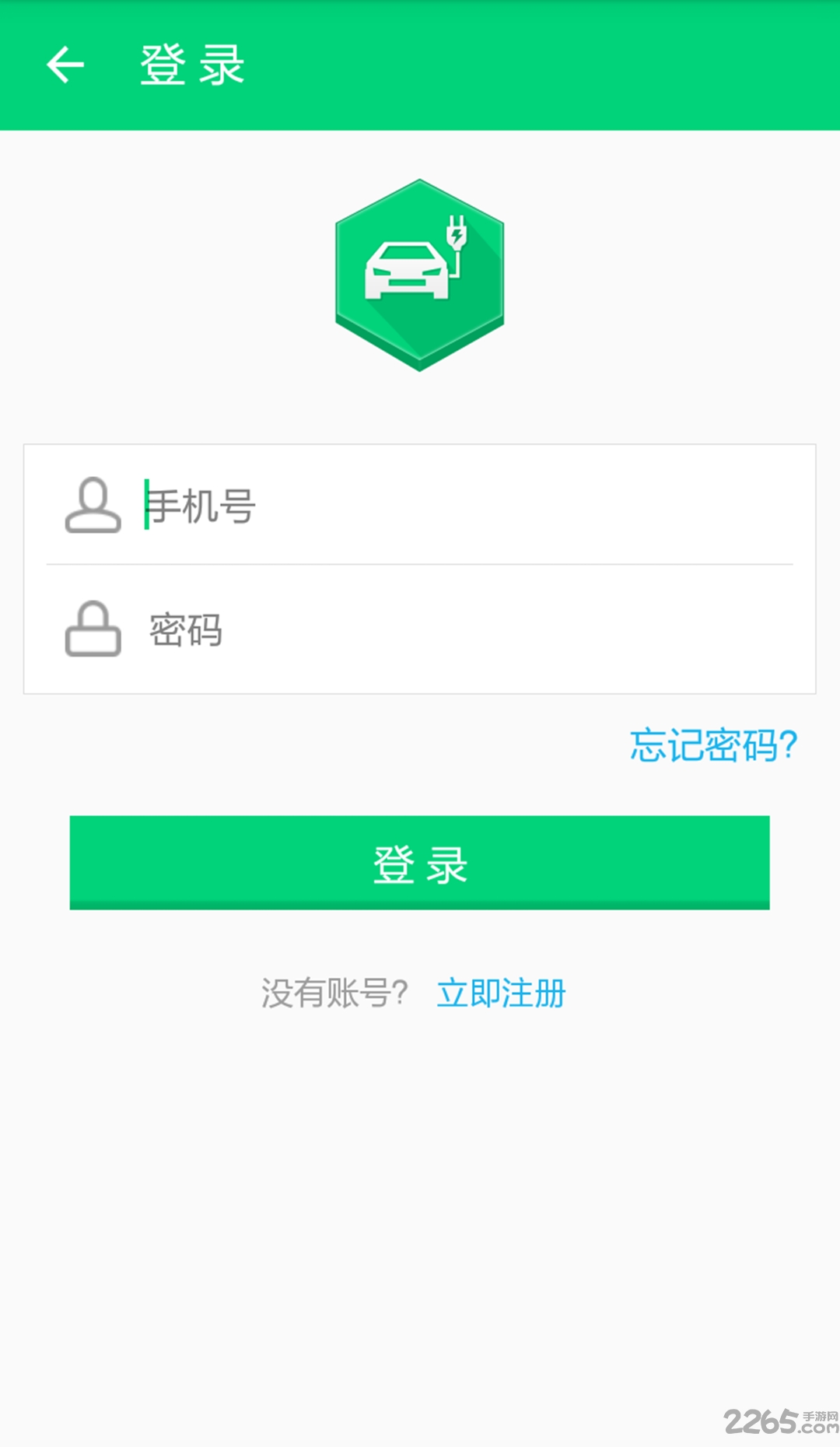Click 立即注册 to register an account
The image size is (840, 1447).
[502, 993]
